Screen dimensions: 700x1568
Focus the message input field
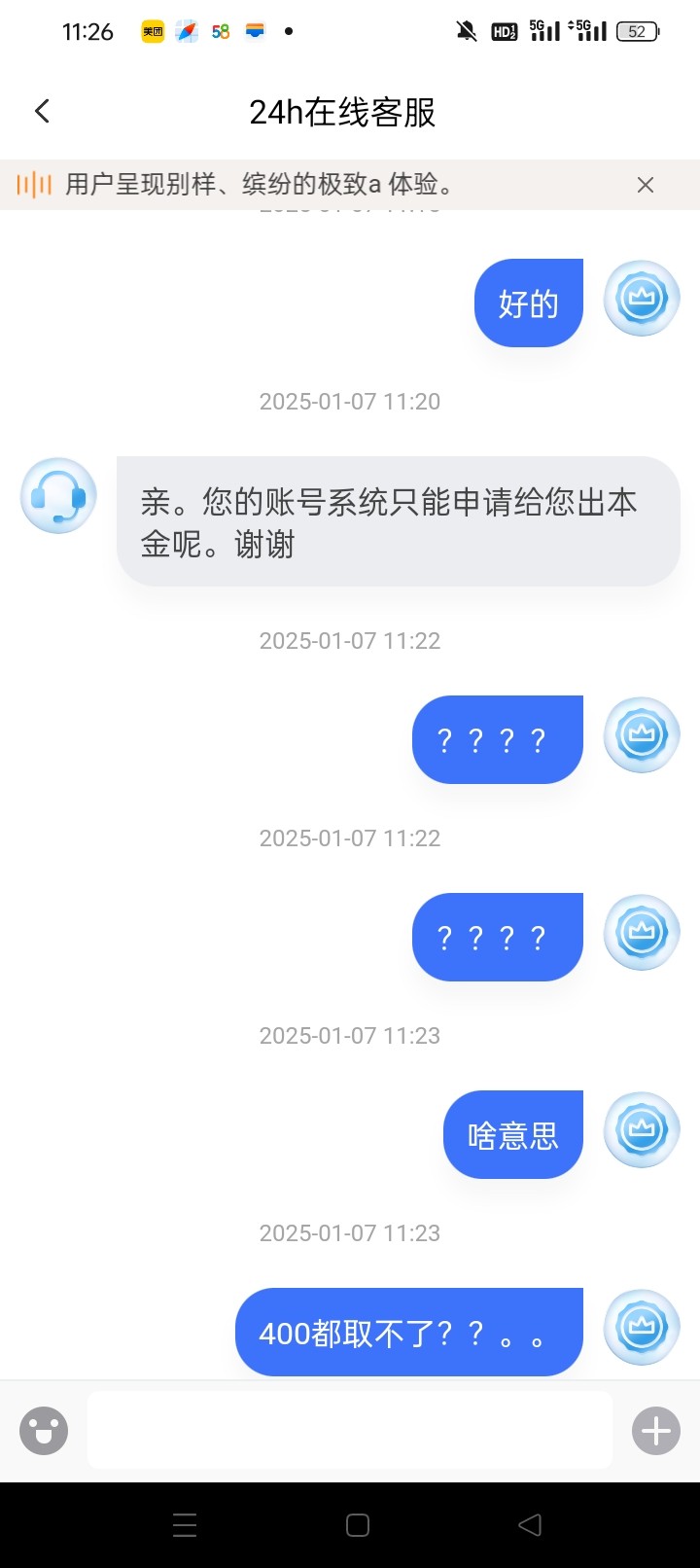click(350, 1431)
